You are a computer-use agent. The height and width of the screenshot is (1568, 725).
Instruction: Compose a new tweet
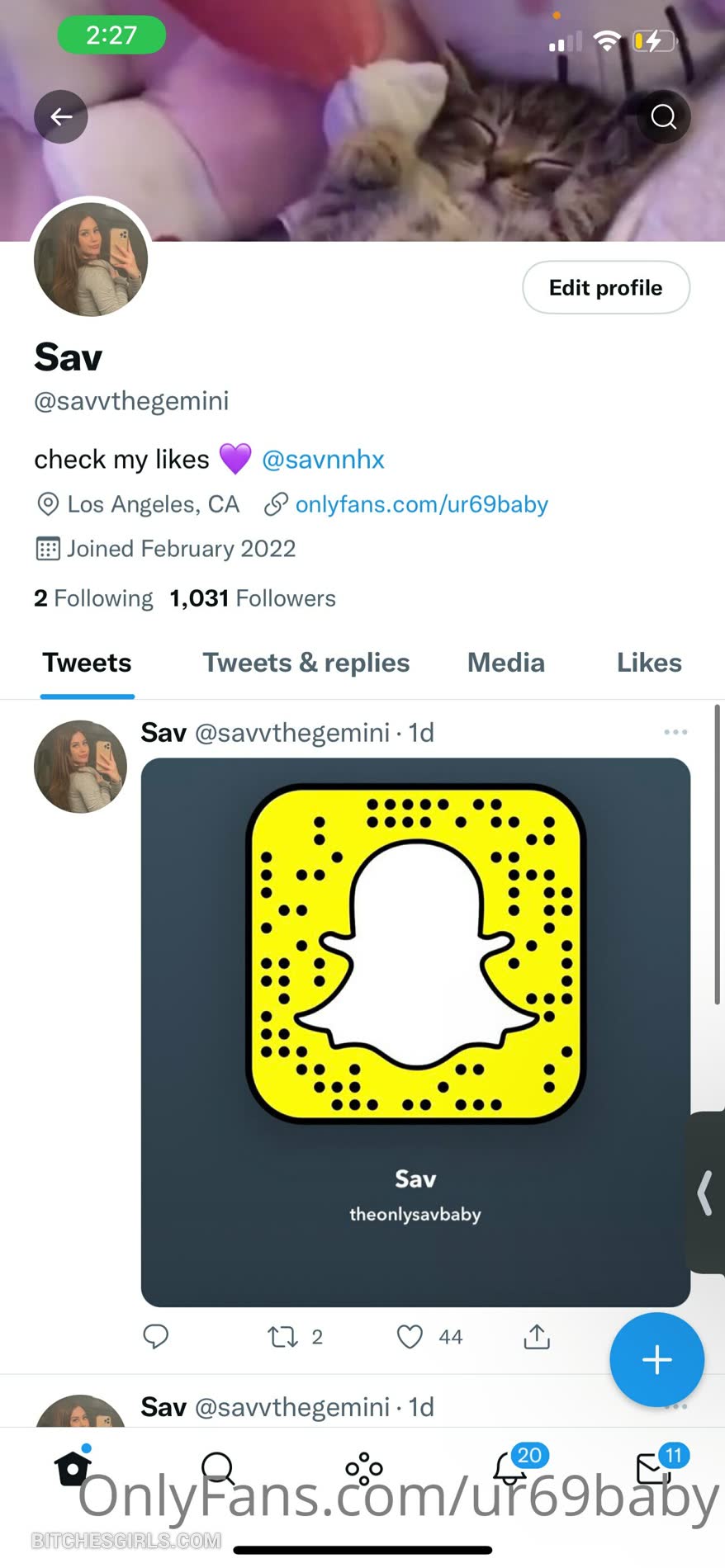(656, 1359)
